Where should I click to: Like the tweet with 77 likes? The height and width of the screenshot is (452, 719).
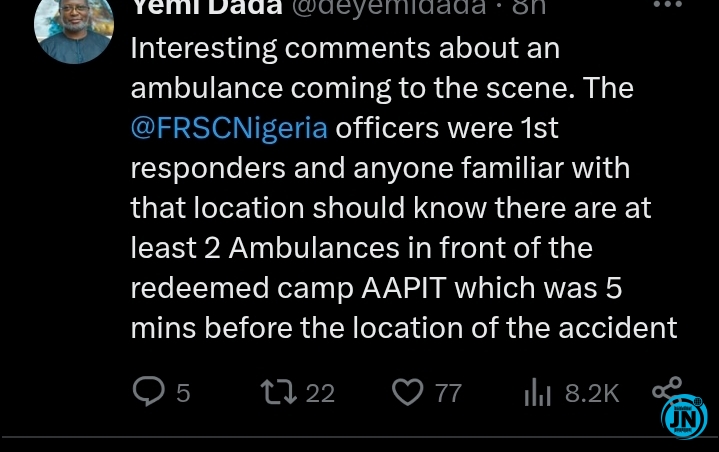click(407, 392)
